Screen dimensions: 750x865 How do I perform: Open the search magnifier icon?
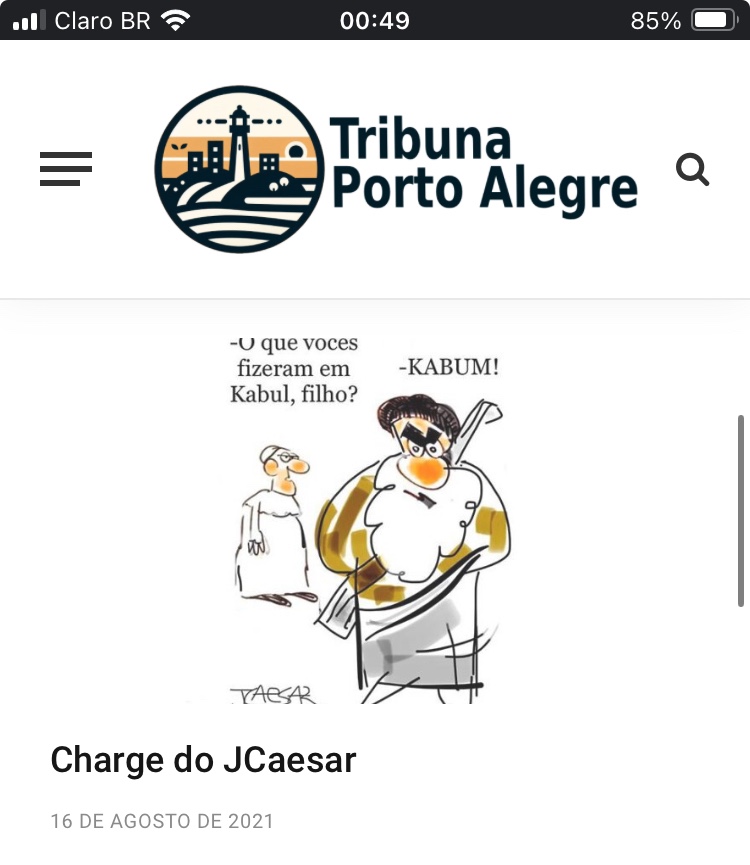tap(692, 169)
